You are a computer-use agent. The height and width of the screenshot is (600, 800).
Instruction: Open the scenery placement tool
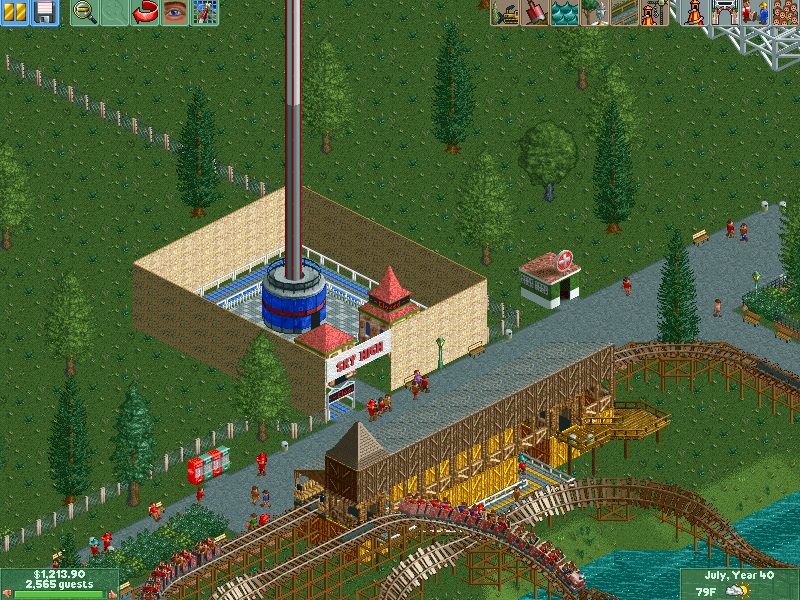(x=594, y=12)
